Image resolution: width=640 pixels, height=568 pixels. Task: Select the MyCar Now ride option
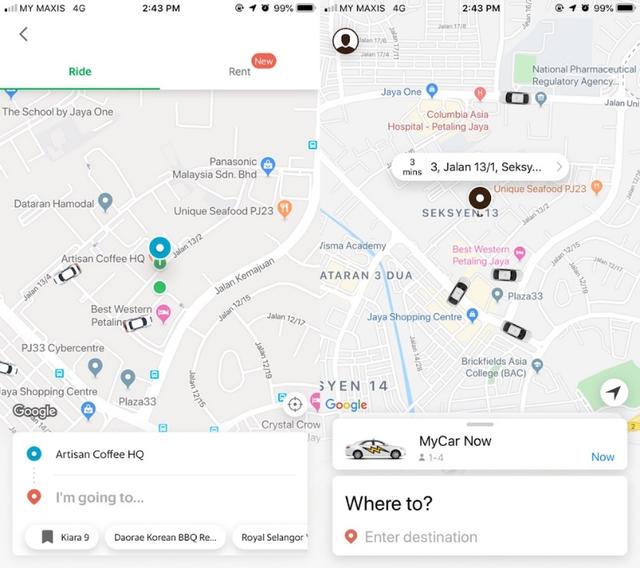tap(479, 448)
